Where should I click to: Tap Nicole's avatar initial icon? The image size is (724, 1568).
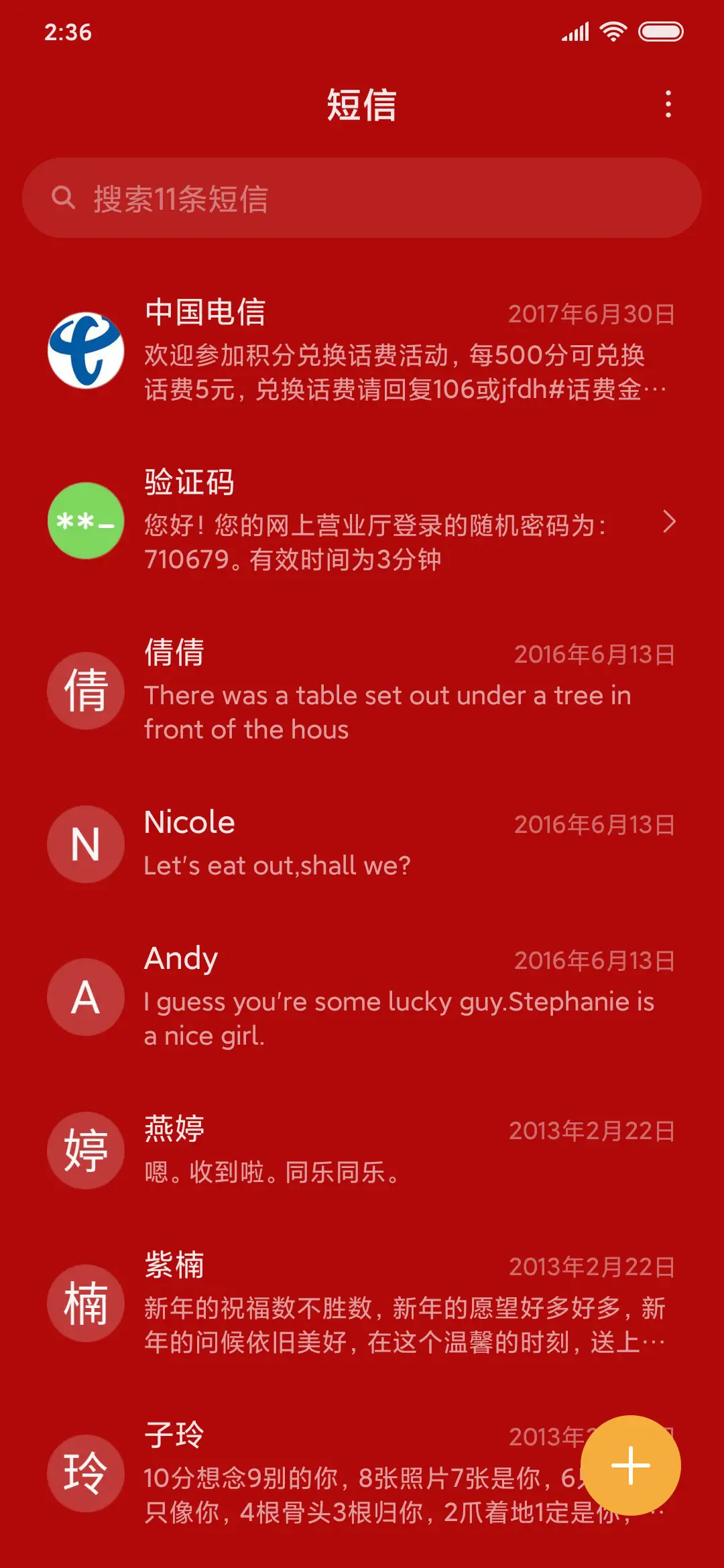point(86,844)
